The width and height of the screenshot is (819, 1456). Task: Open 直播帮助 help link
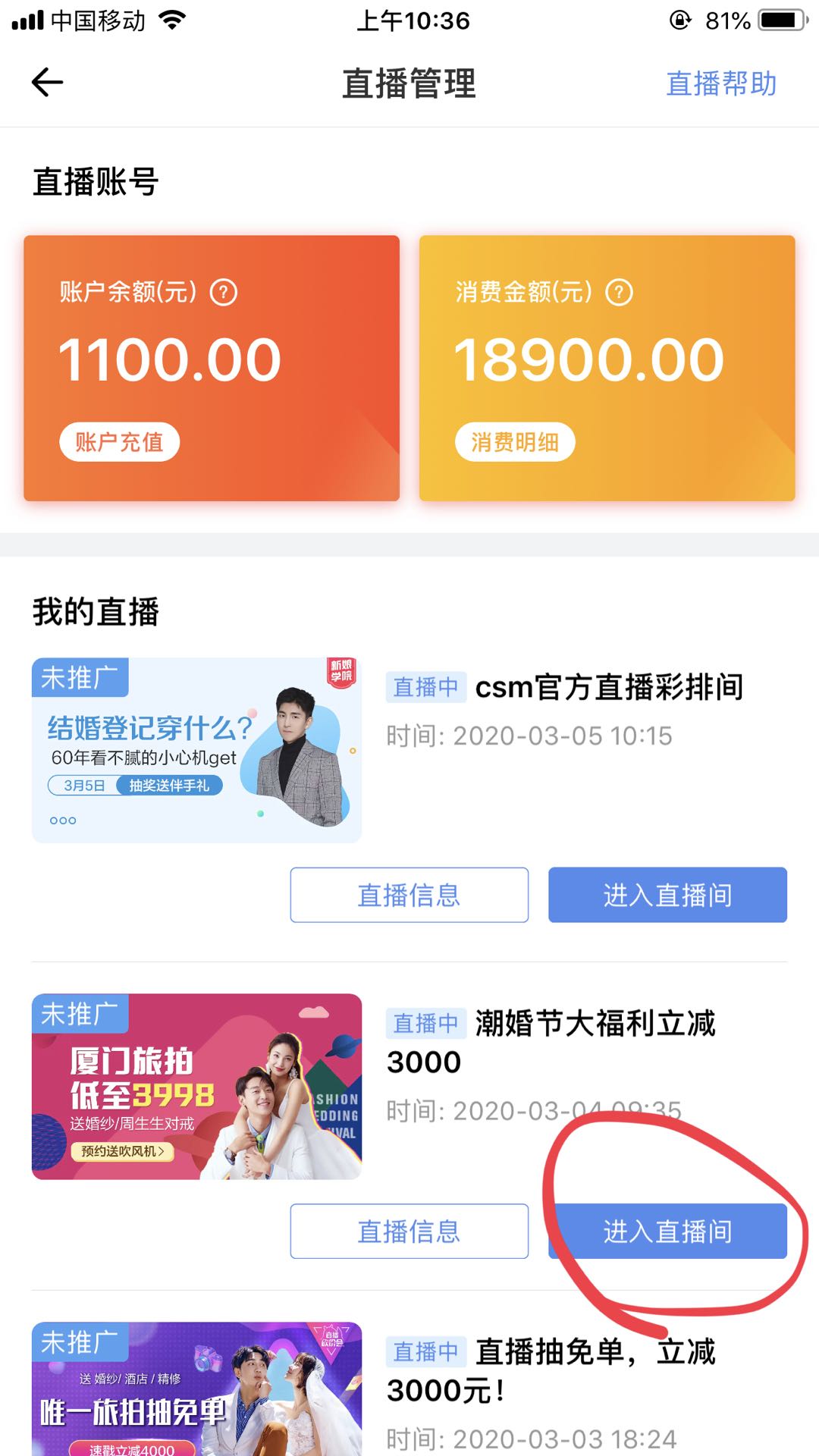pyautogui.click(x=720, y=83)
